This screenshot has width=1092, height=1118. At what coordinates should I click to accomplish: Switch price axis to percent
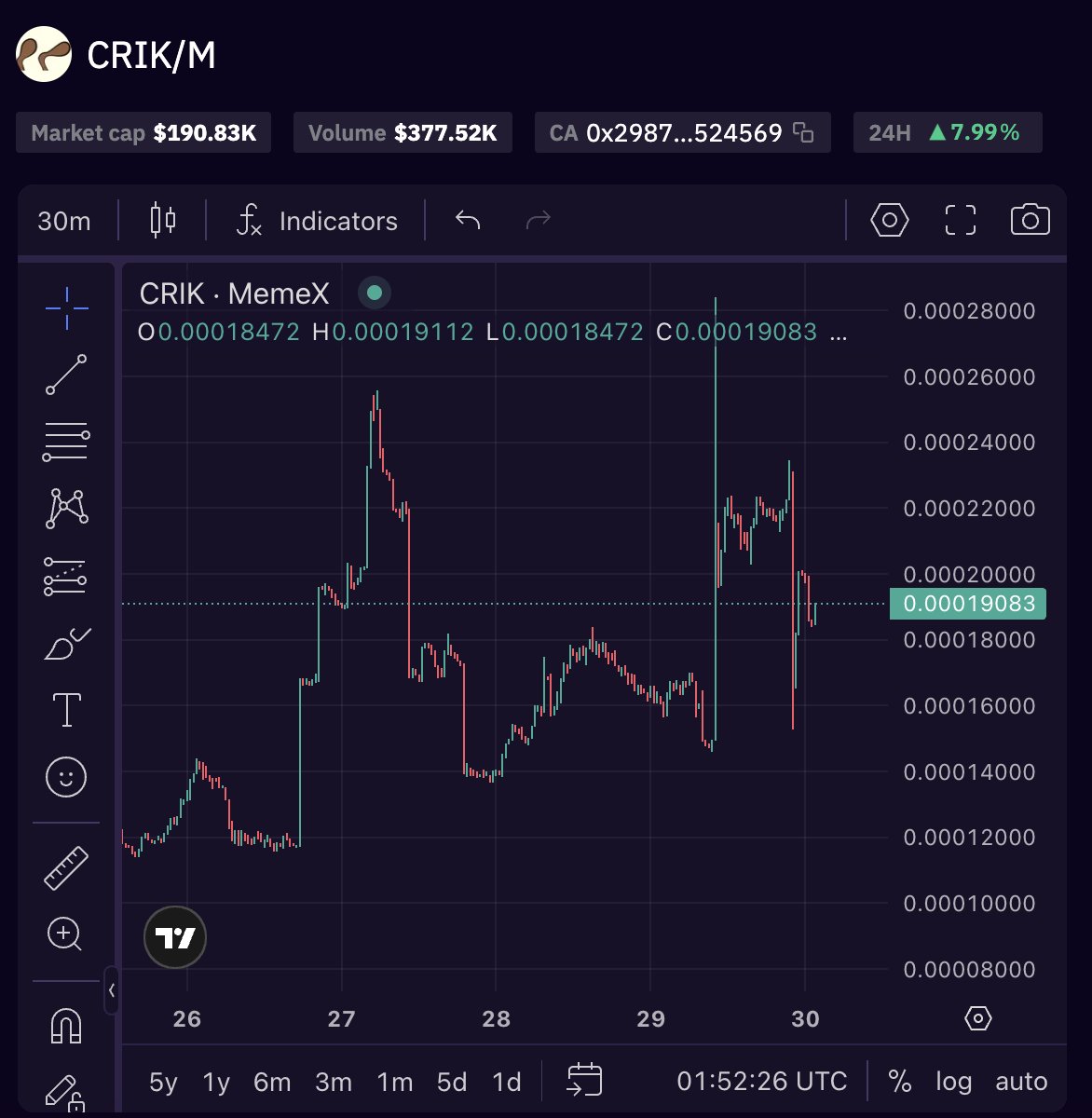click(899, 1082)
